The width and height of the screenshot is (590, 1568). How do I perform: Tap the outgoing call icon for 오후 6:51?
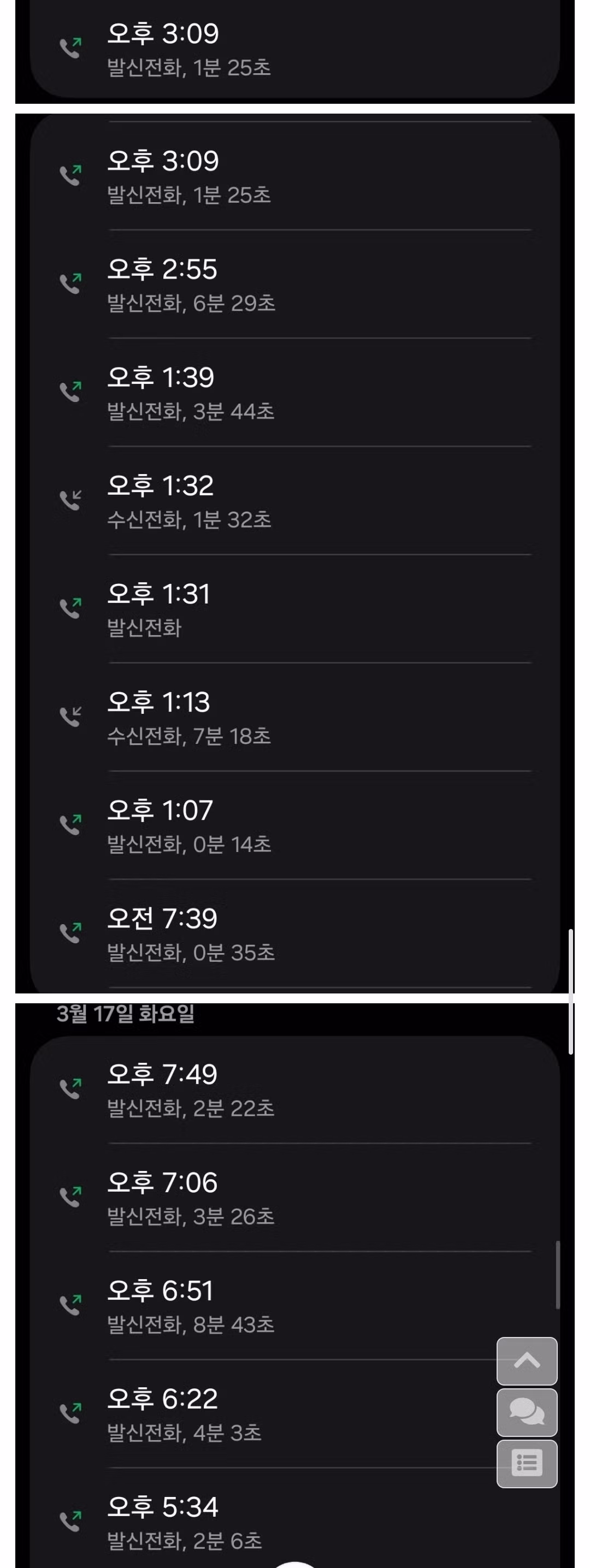(71, 1304)
